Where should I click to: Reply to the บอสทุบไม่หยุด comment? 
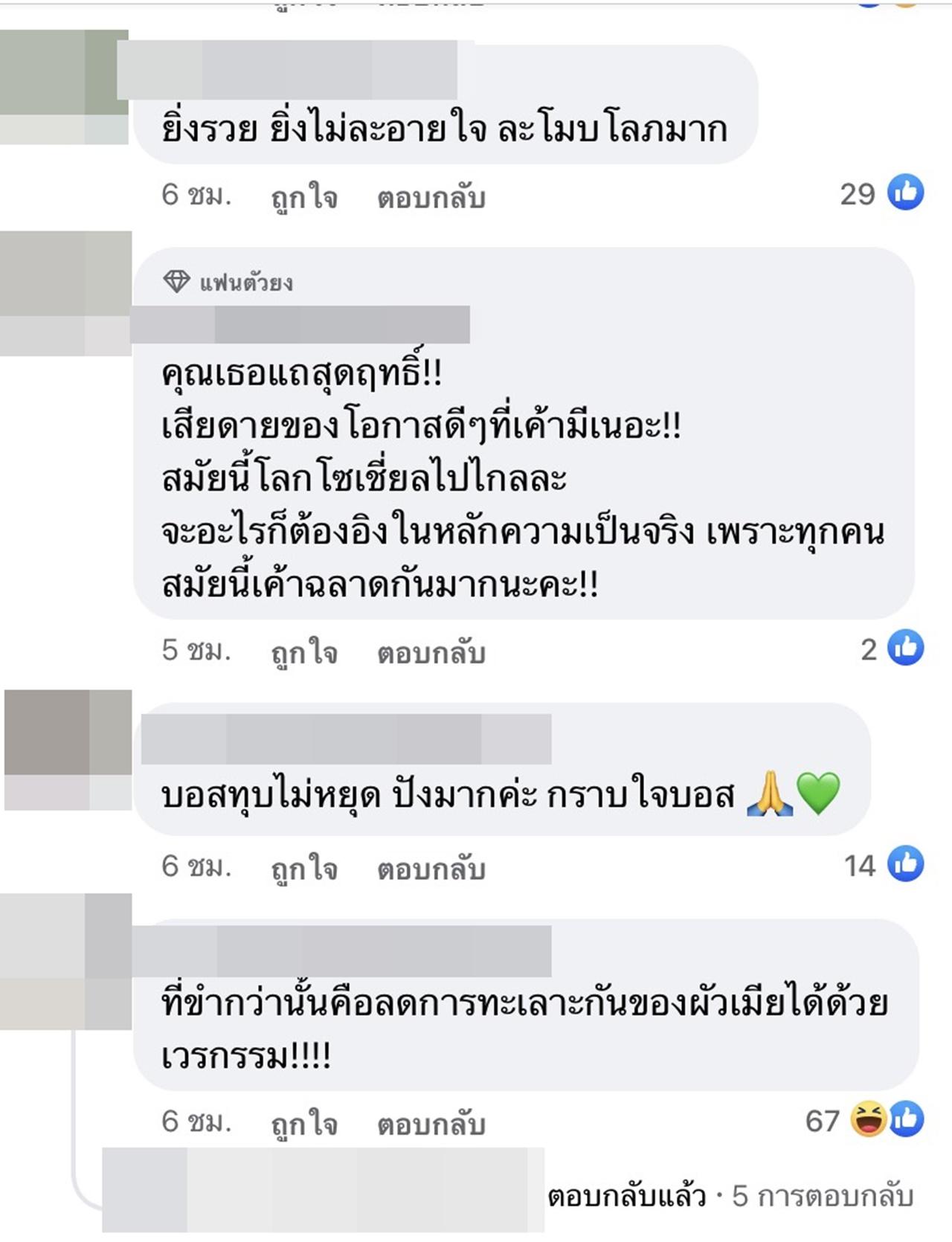[x=431, y=869]
